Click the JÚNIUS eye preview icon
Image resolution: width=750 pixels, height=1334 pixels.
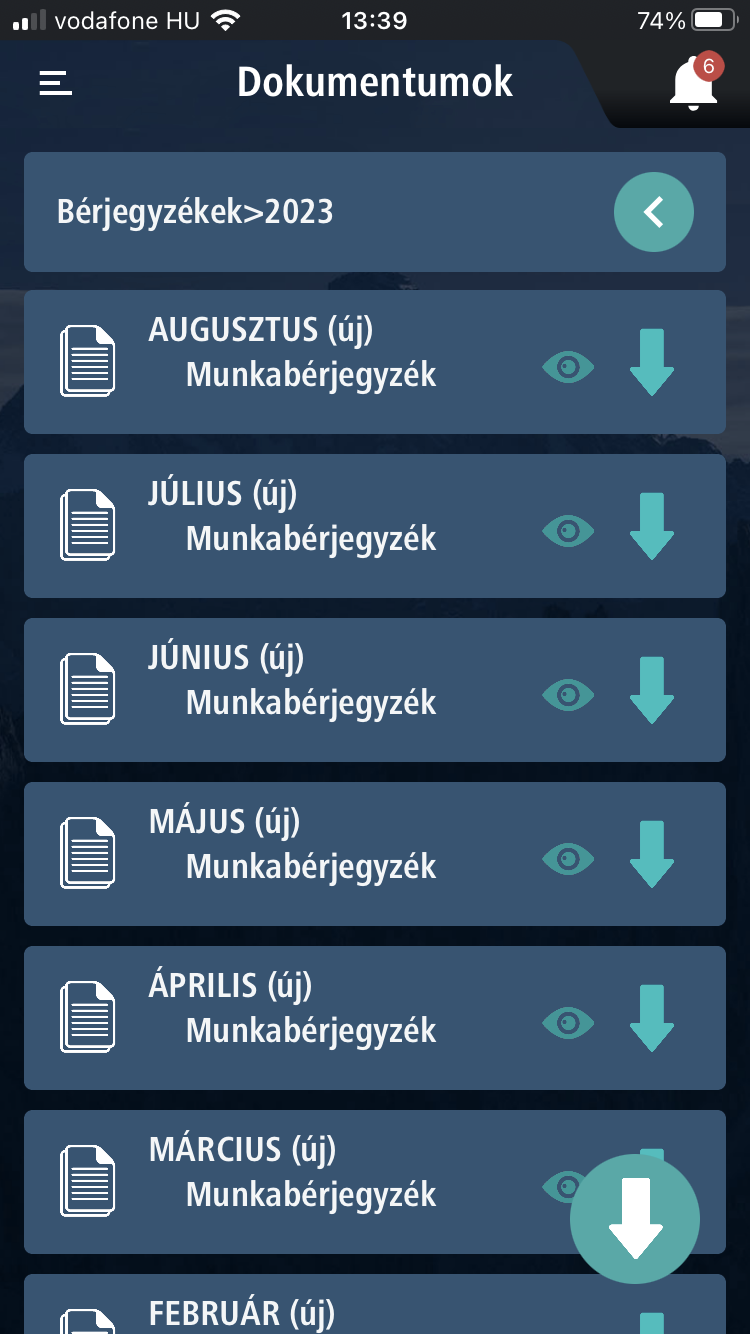pos(567,694)
